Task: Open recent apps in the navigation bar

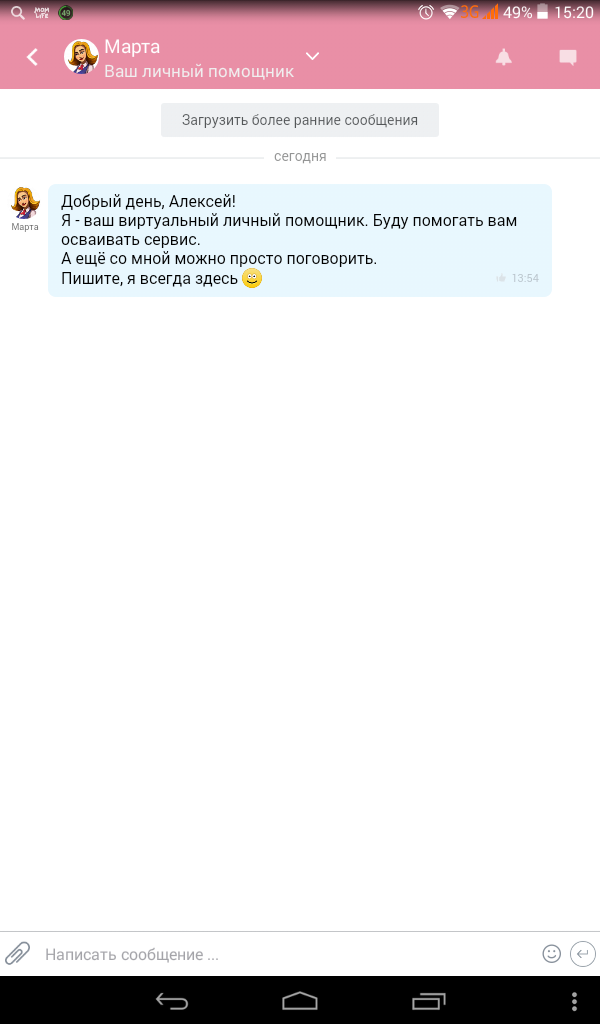Action: [428, 1000]
